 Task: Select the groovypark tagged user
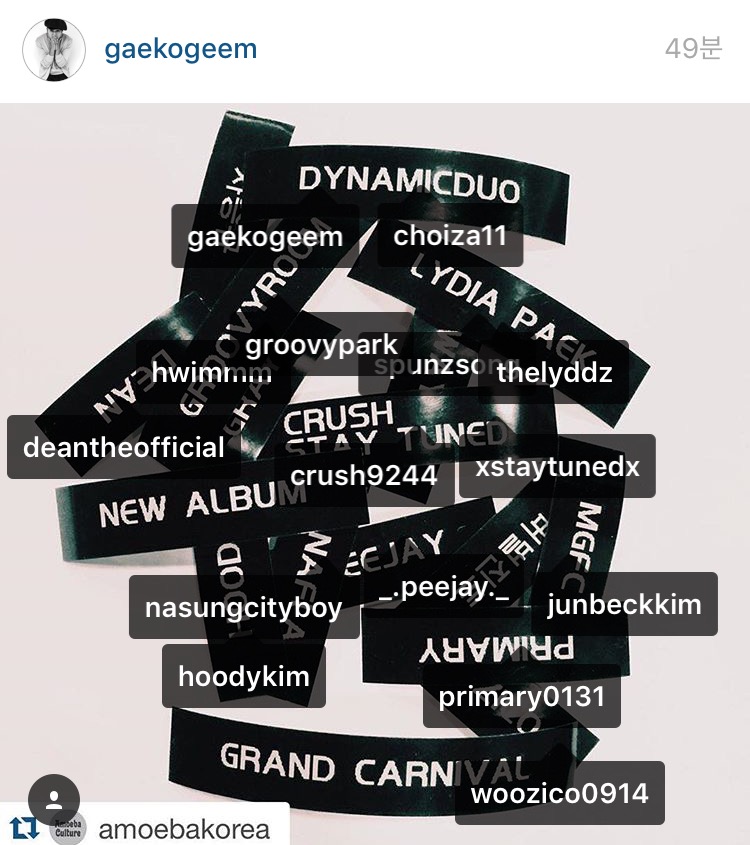[321, 346]
